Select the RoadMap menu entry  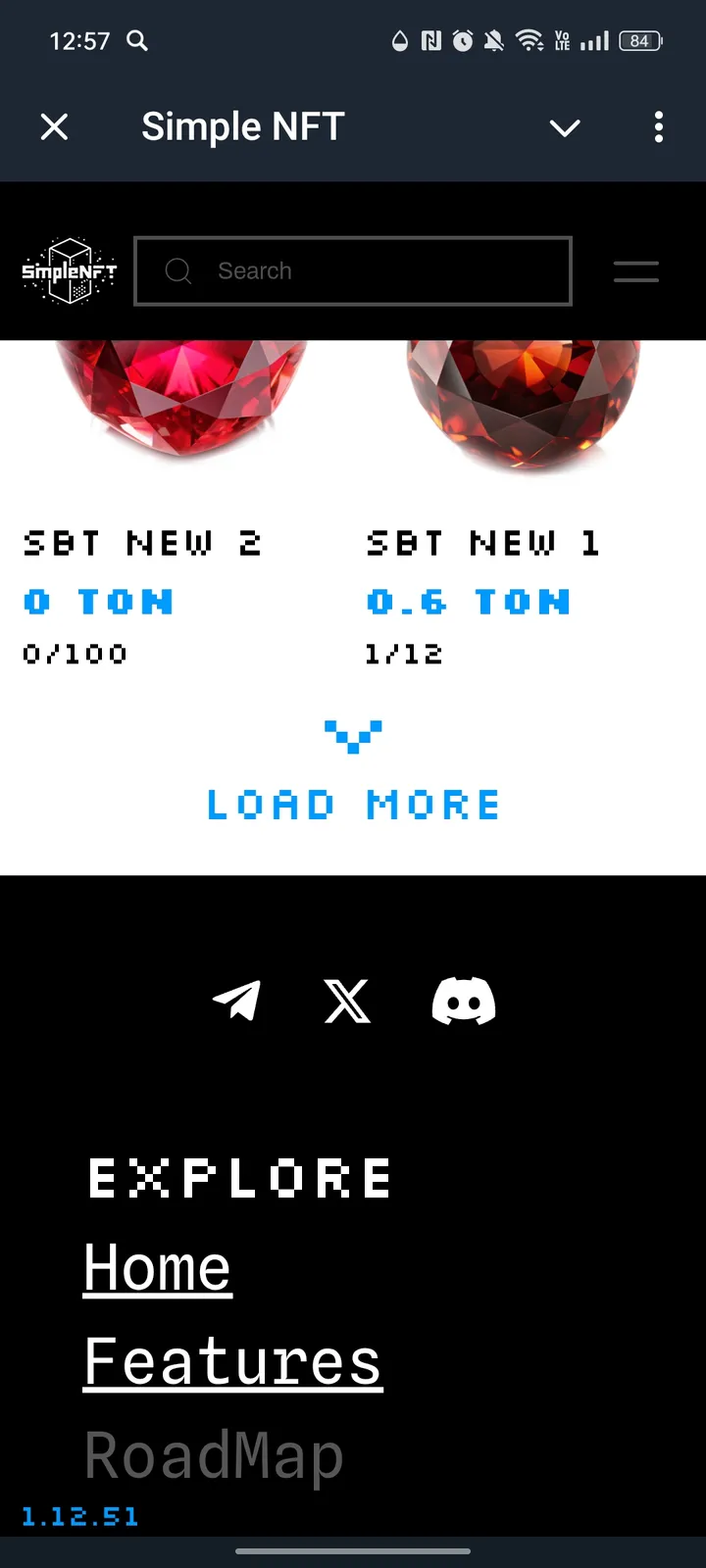[x=213, y=1456]
